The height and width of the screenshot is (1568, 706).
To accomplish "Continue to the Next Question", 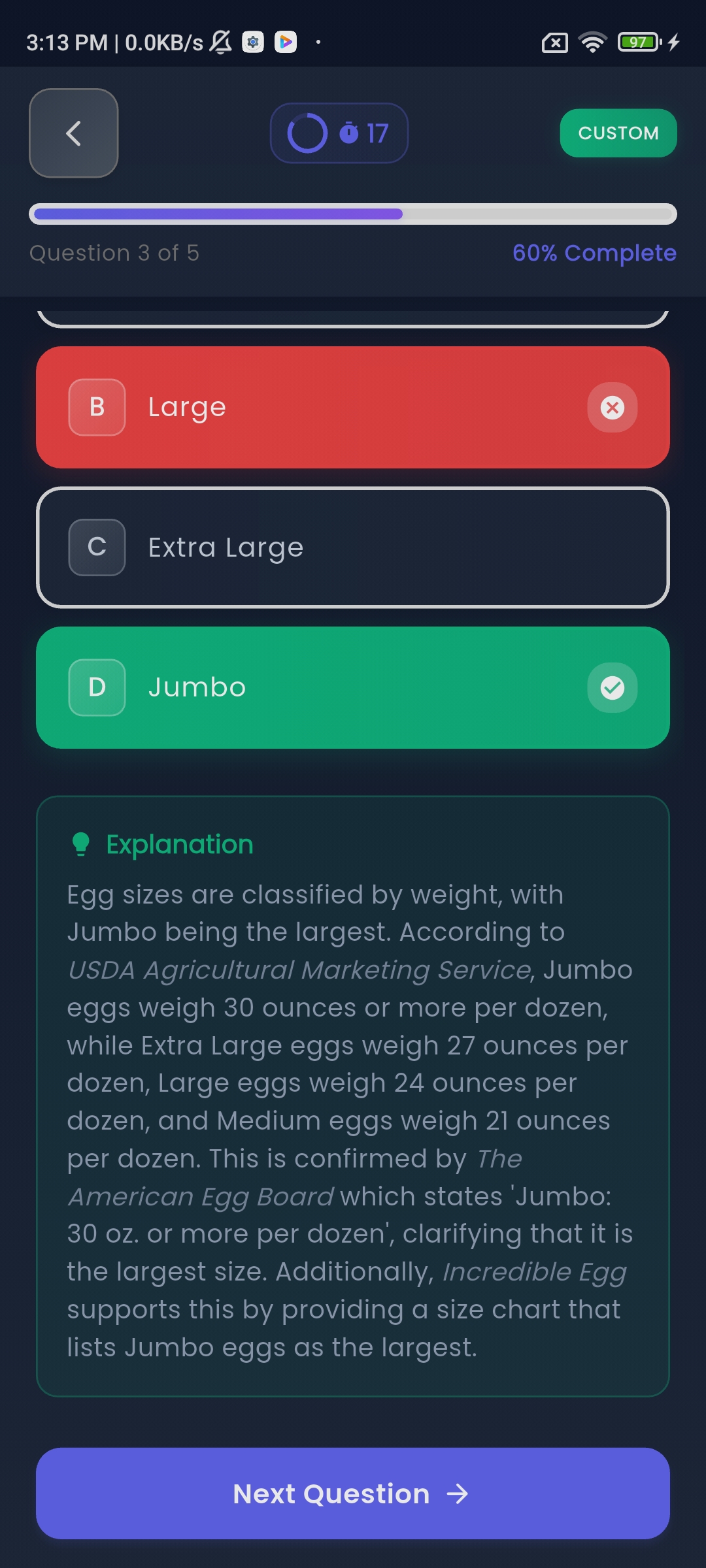I will (x=353, y=1494).
